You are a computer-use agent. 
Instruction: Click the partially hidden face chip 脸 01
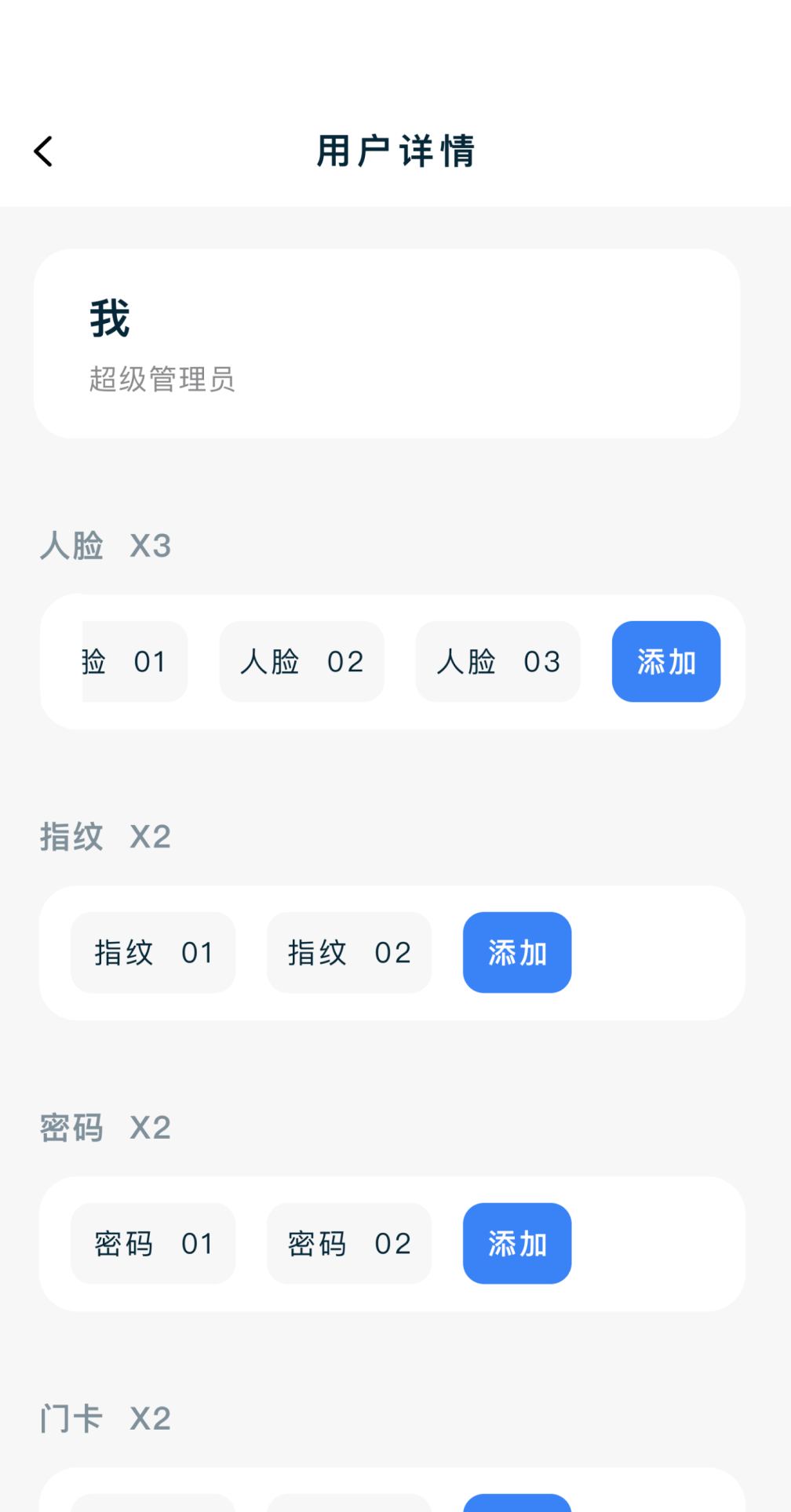tap(133, 661)
